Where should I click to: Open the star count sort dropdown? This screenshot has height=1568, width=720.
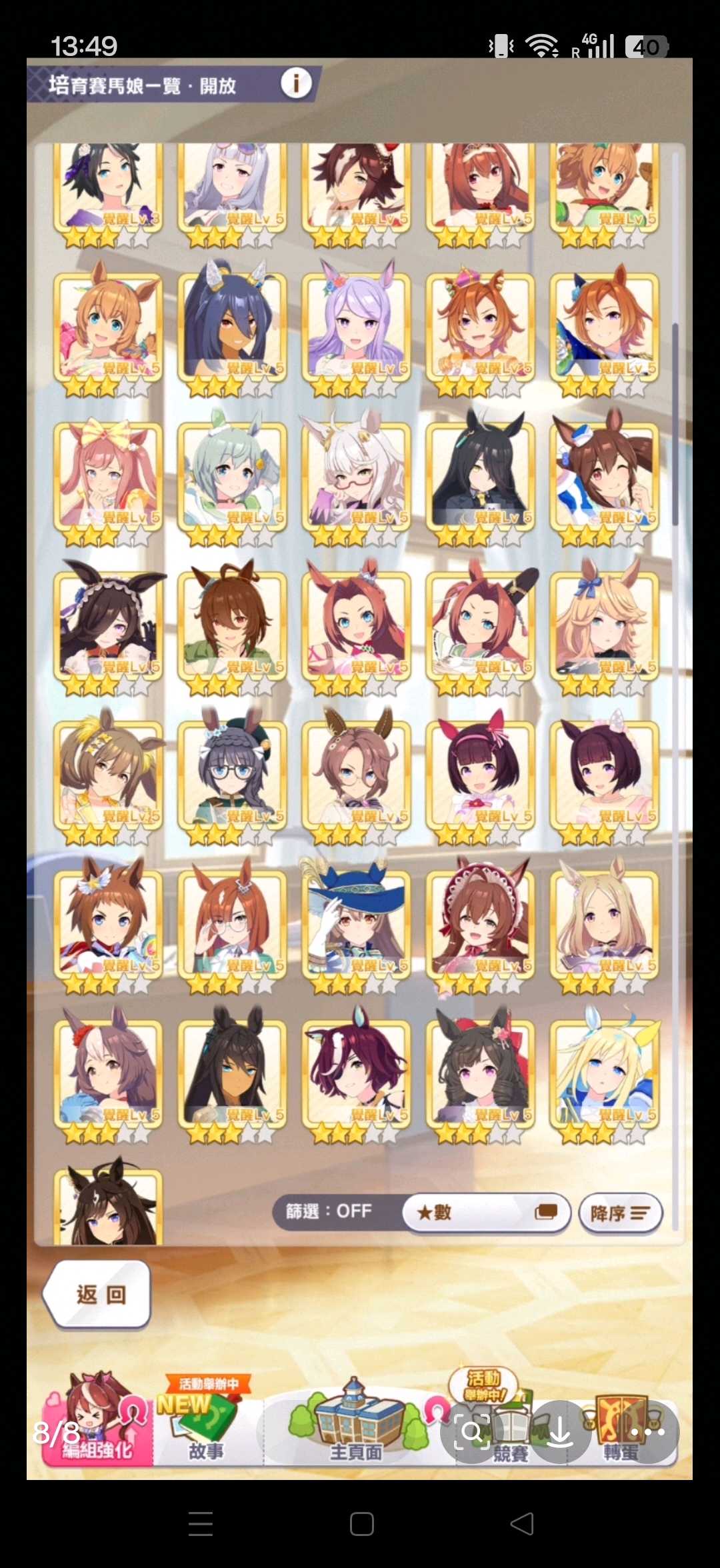pyautogui.click(x=487, y=1212)
